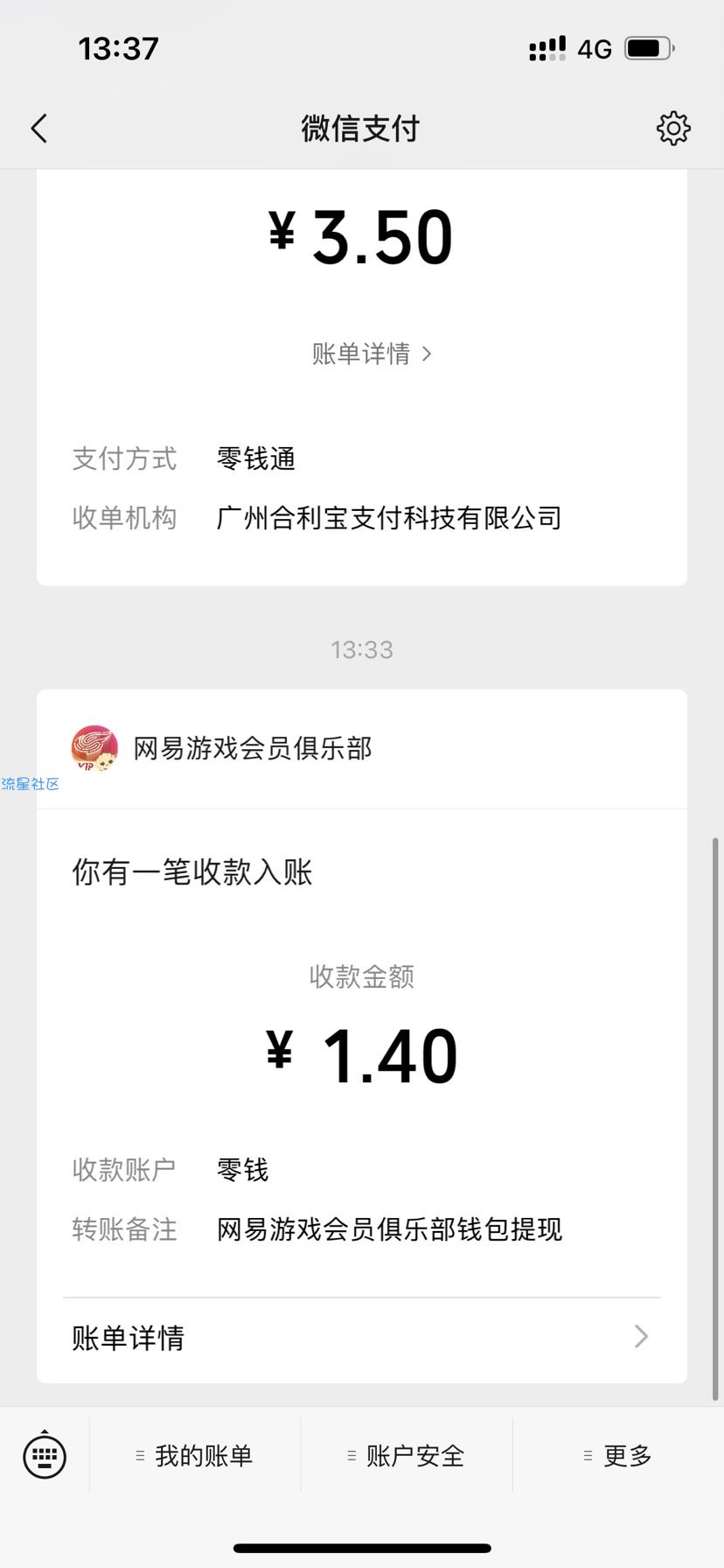
Task: Open the 更多 menu
Action: coord(618,1456)
